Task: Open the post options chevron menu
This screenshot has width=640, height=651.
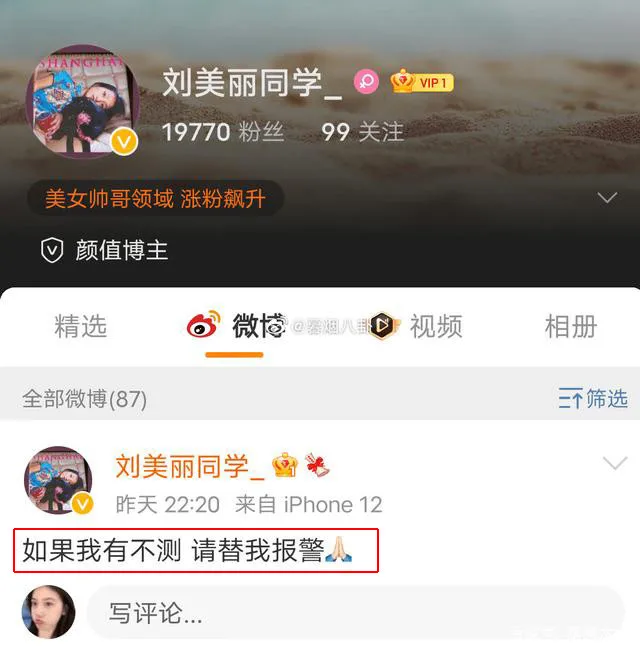Action: coord(614,463)
